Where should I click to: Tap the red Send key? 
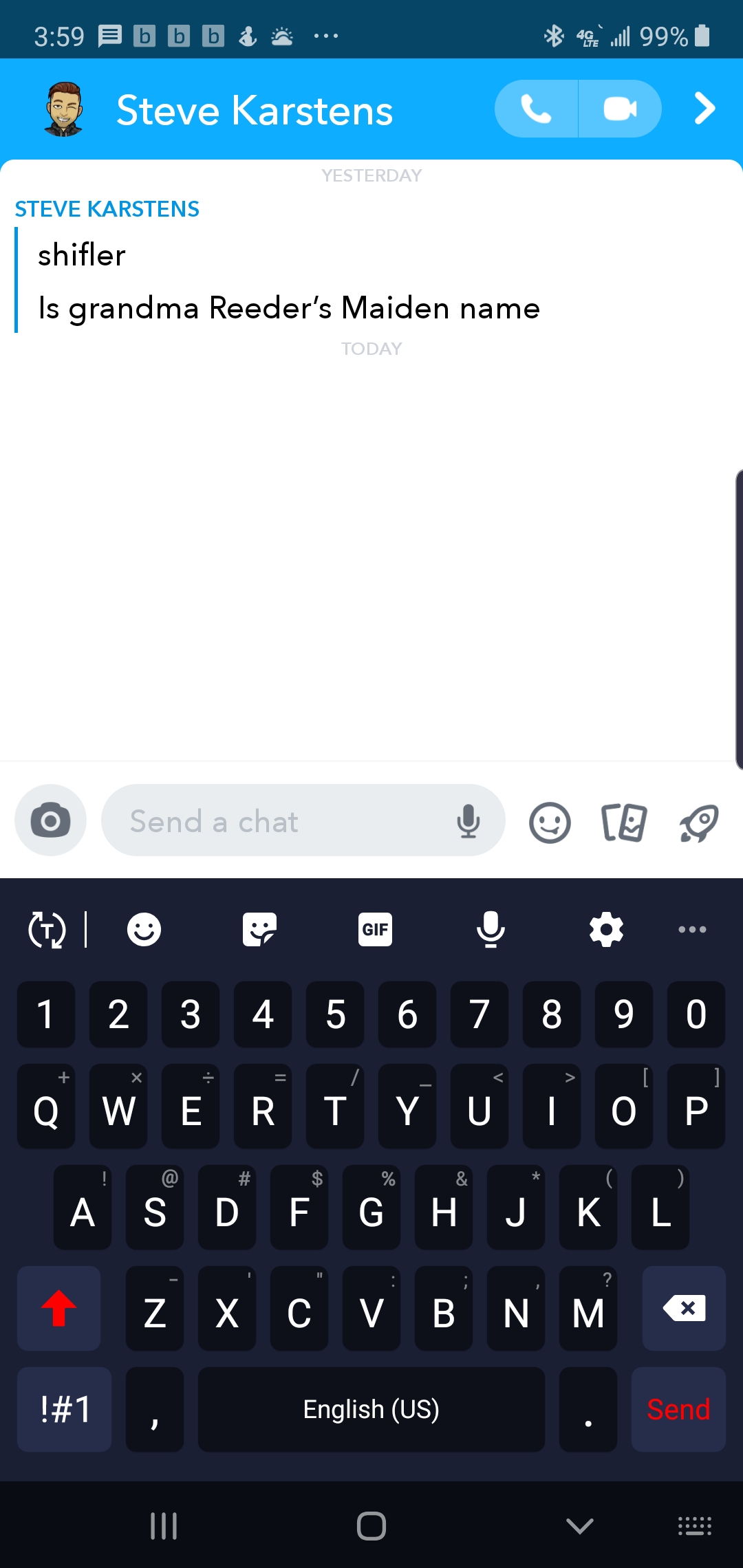(678, 1410)
